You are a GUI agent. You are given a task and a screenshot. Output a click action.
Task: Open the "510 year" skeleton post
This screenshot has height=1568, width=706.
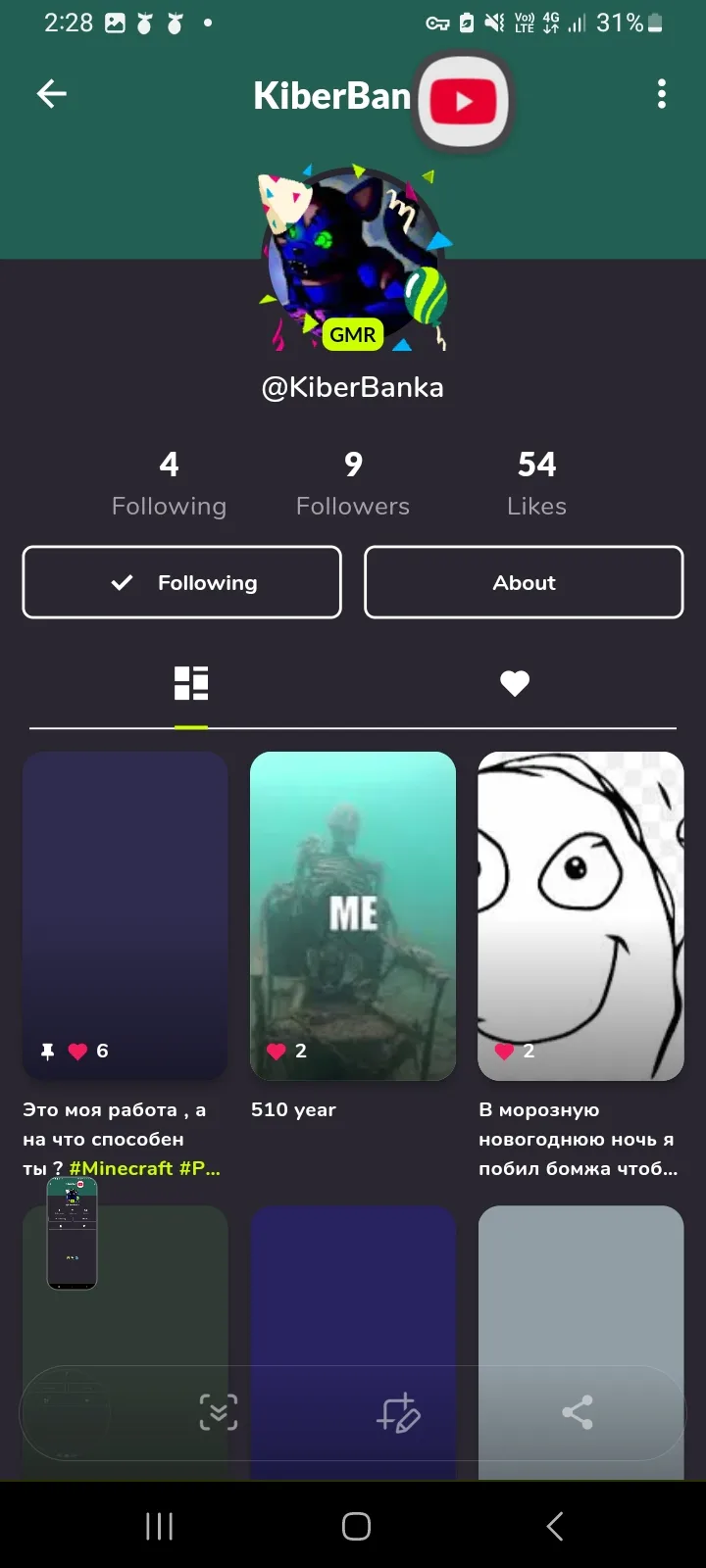tap(353, 915)
